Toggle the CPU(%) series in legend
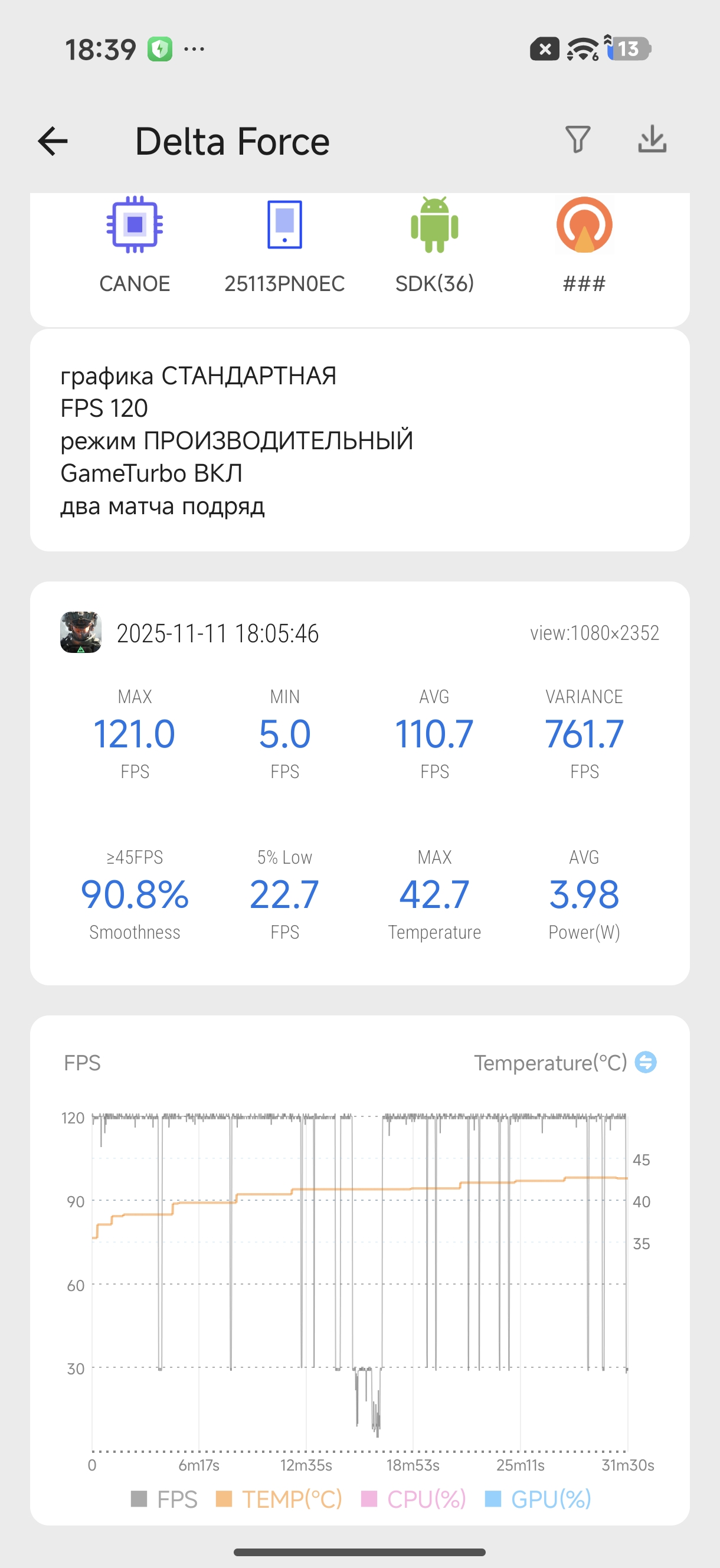The width and height of the screenshot is (720, 1568). [414, 1499]
